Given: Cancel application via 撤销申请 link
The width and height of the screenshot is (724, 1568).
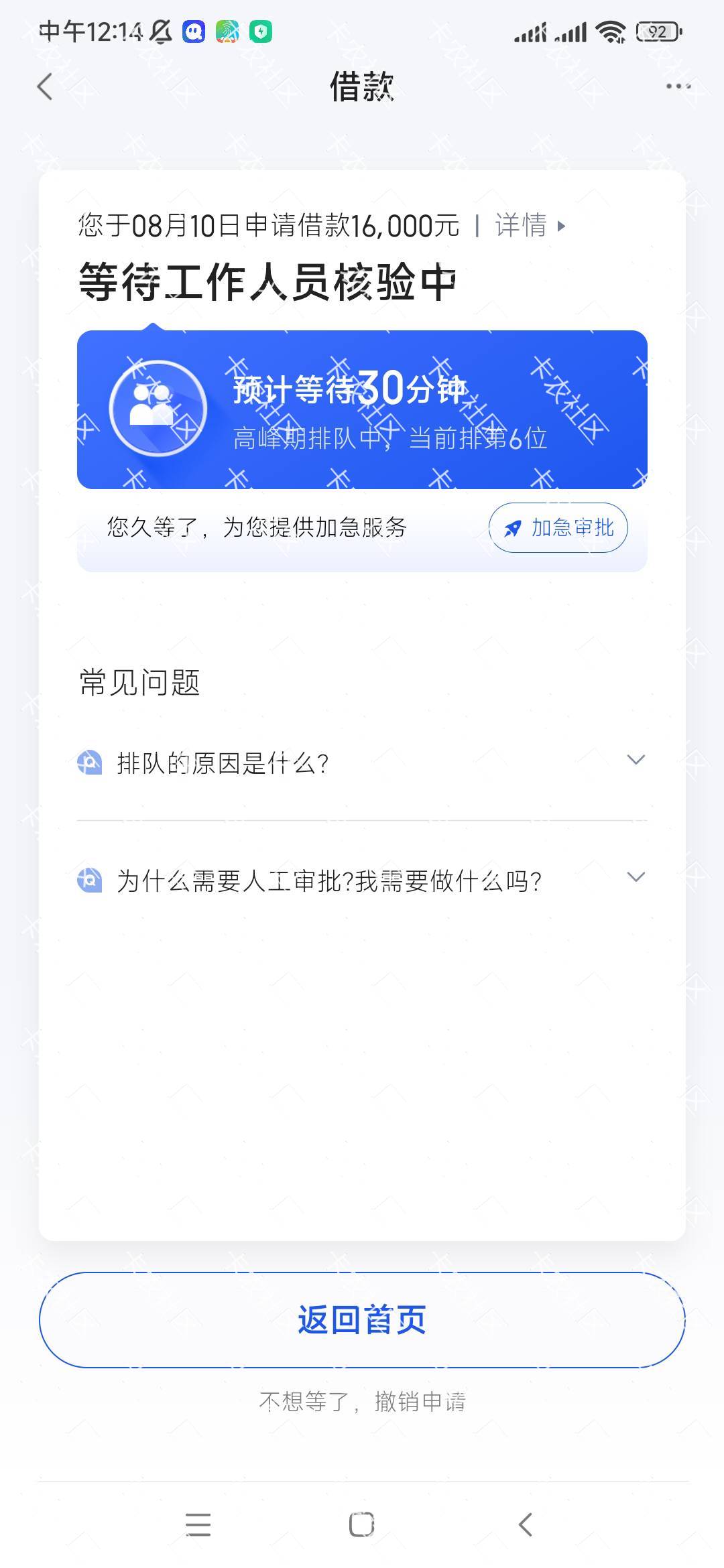Looking at the screenshot, I should (x=420, y=1402).
